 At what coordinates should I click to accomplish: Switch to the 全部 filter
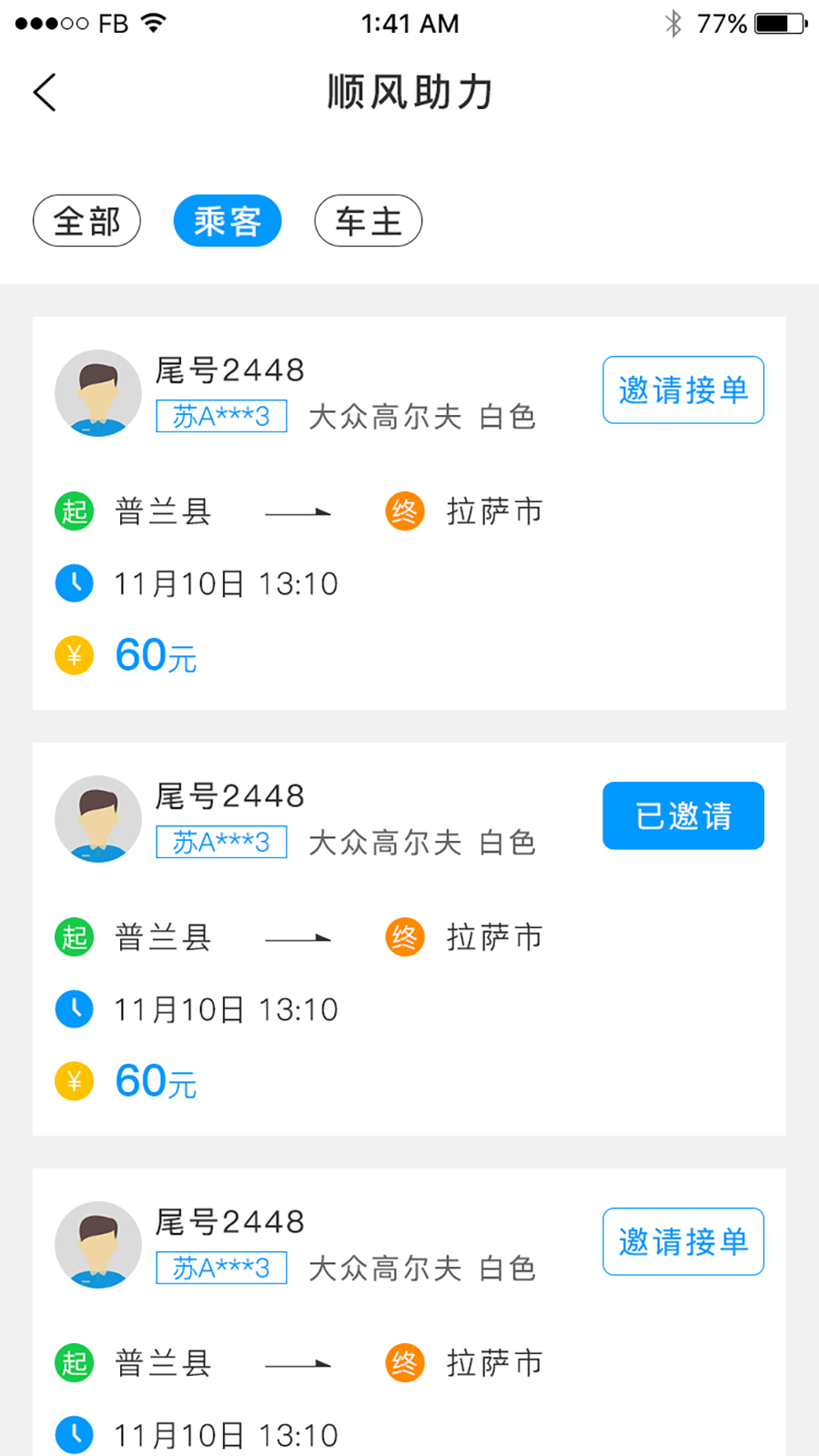86,221
